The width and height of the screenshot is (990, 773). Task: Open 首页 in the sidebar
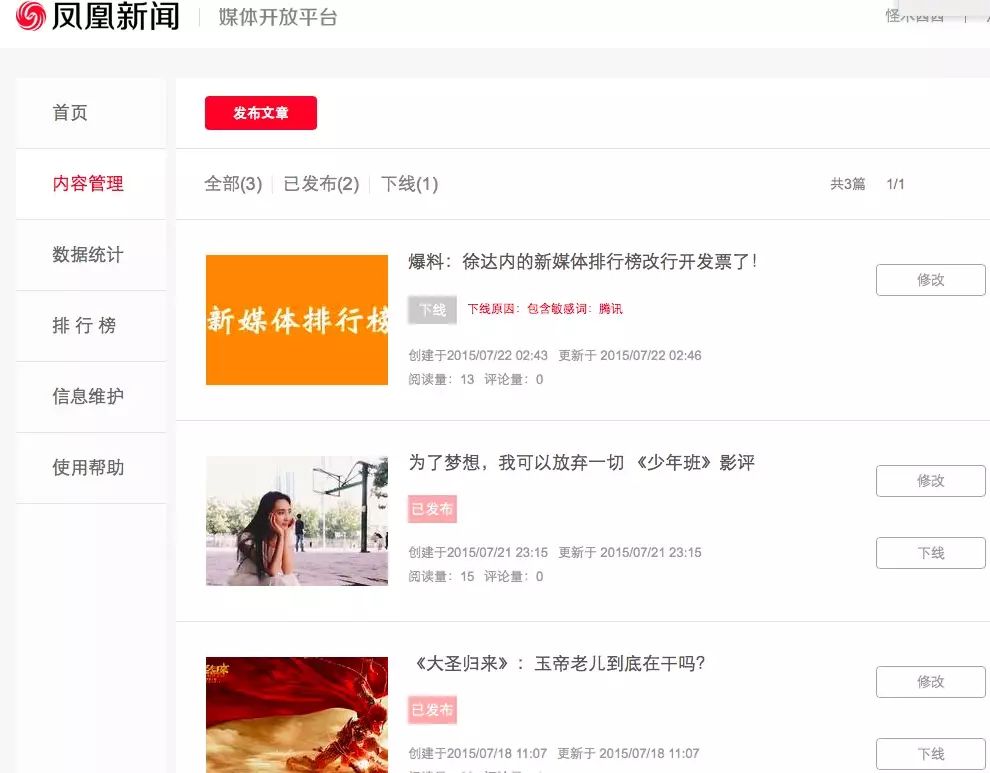coord(70,113)
